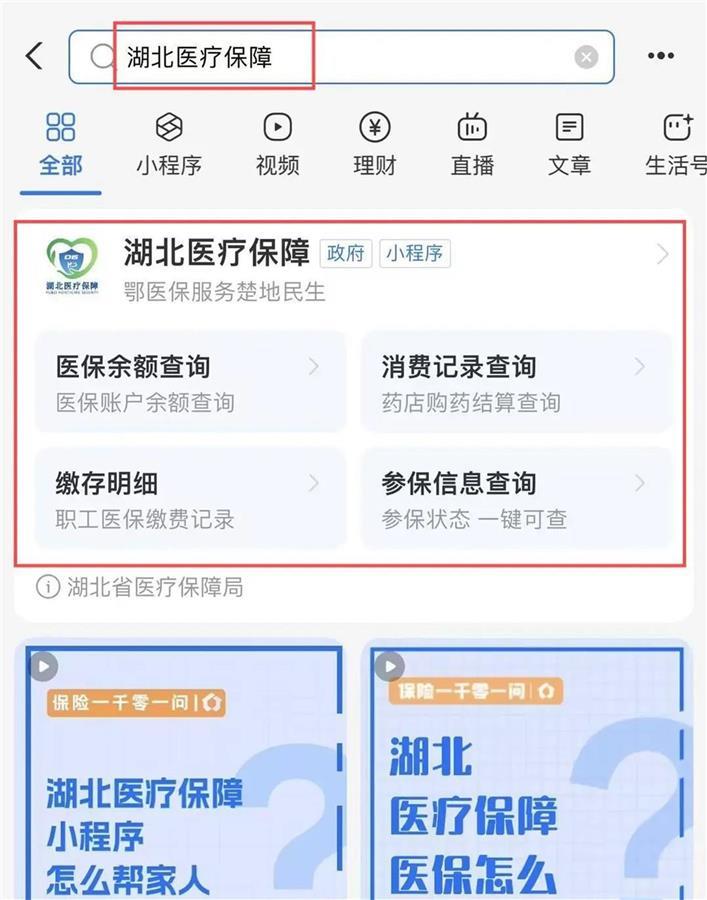Switch to the 生活号 tab
Screen dimensions: 707x900
676,145
